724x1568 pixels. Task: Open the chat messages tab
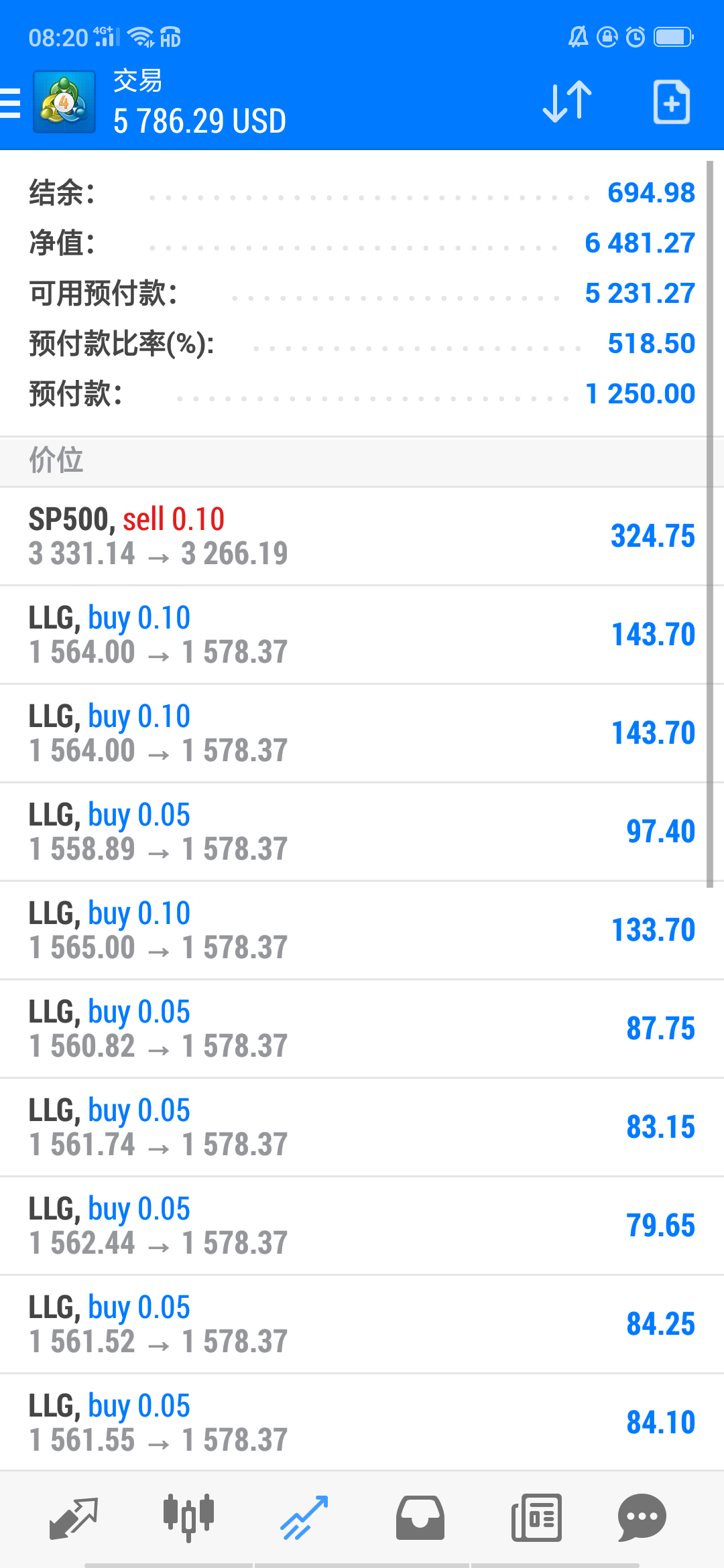[642, 1518]
